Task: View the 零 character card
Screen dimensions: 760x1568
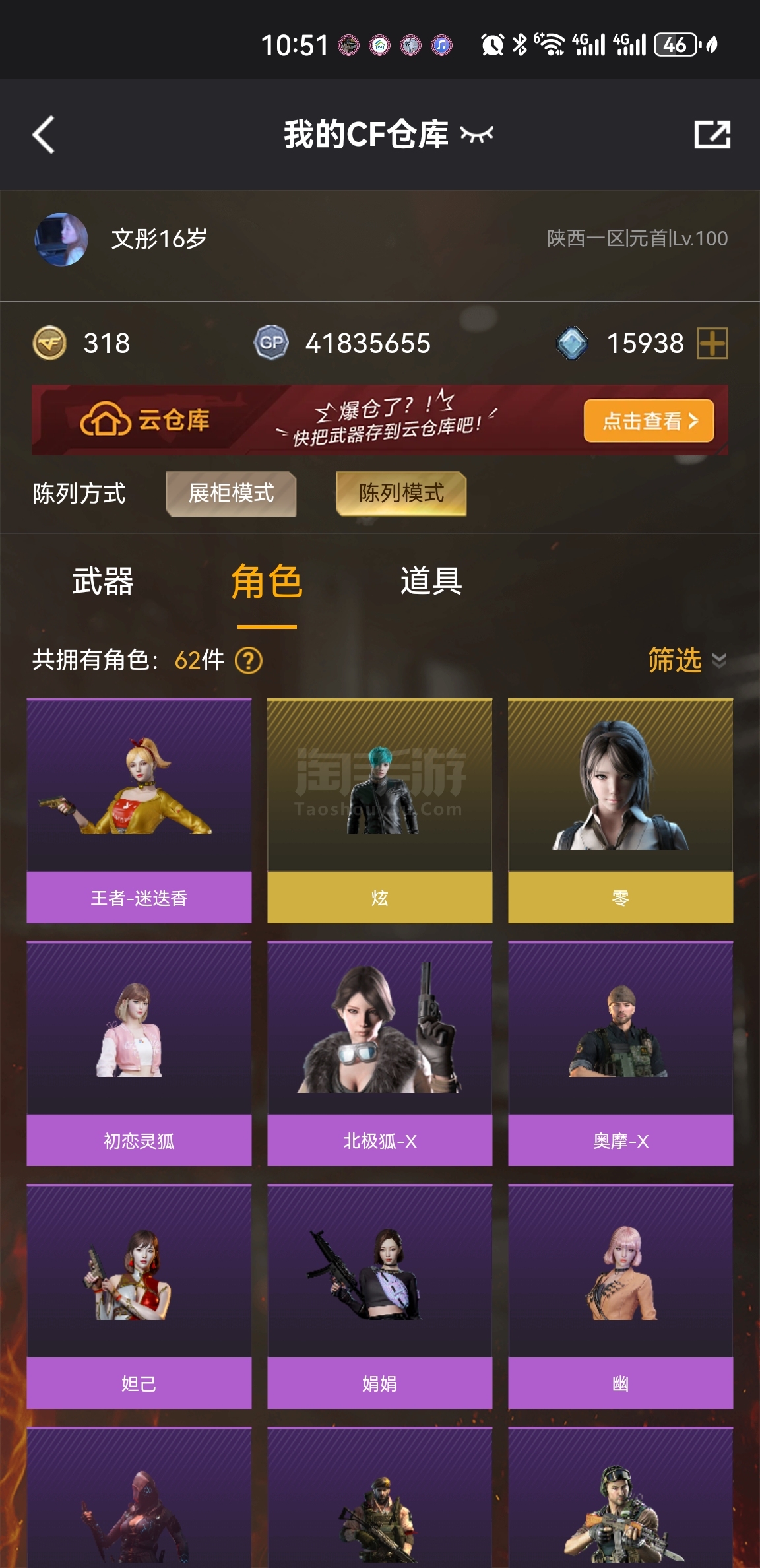Action: point(621,810)
